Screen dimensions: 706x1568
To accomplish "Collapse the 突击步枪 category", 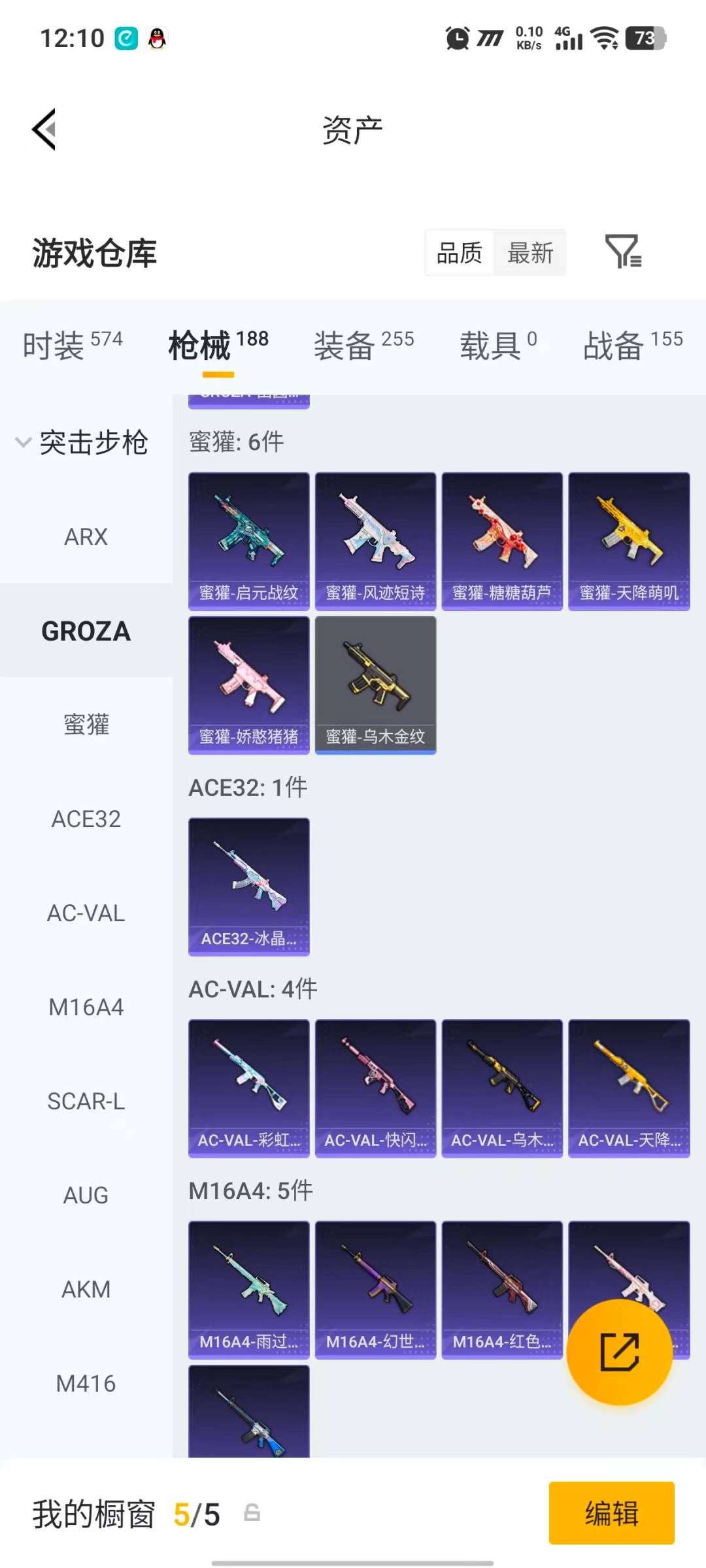I will click(x=82, y=443).
